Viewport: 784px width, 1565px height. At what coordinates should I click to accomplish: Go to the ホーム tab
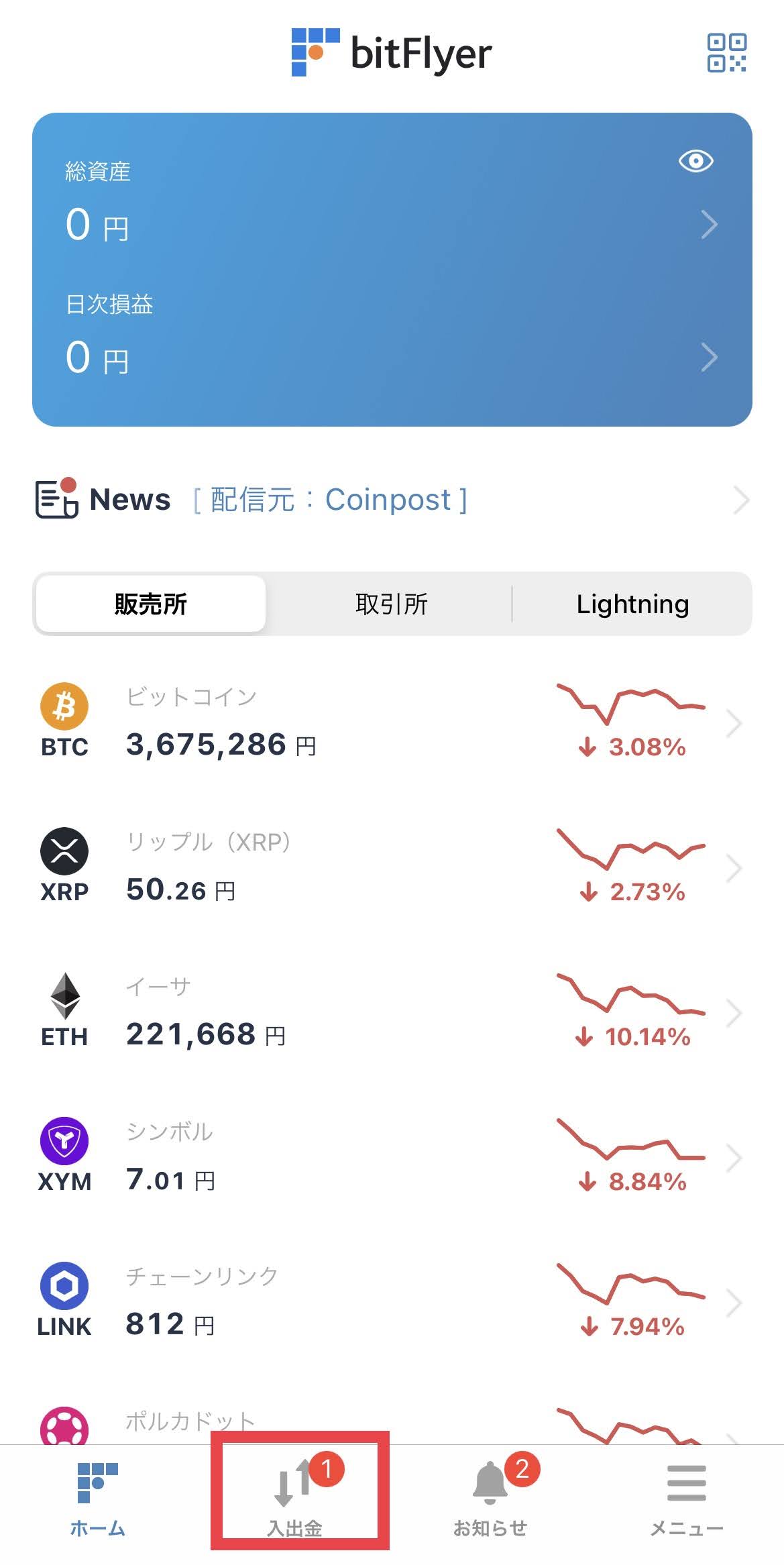98,1499
